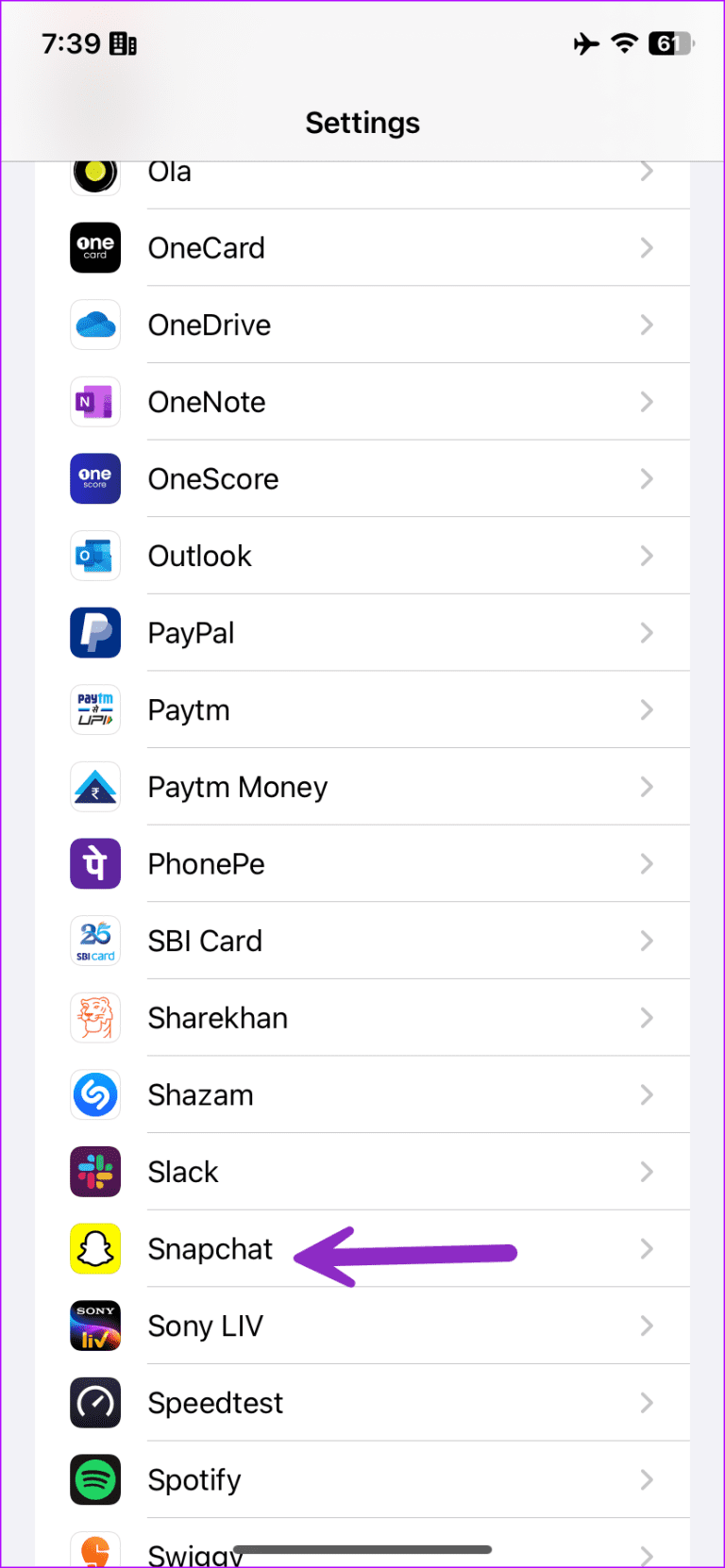
Task: Select the Spotify app icon
Action: click(x=94, y=1479)
